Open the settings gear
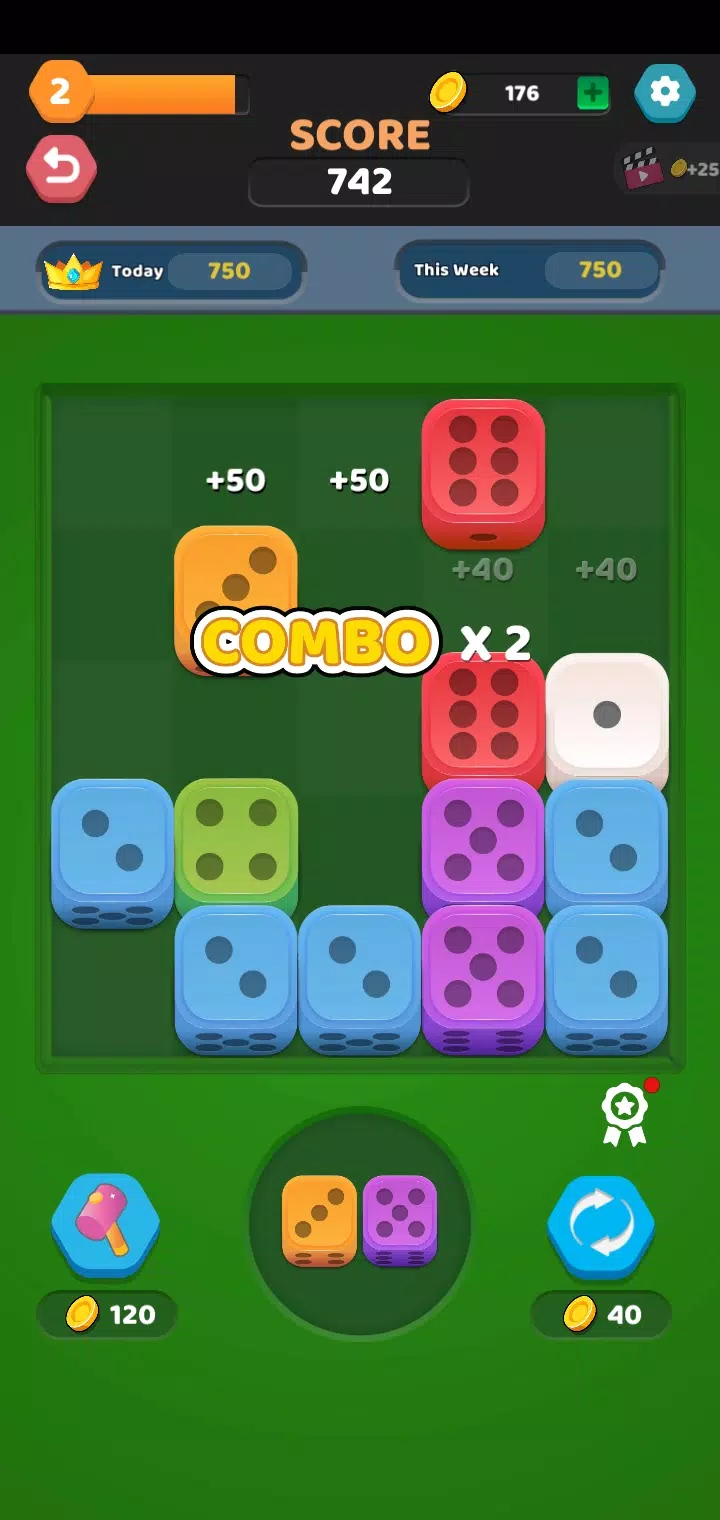720x1520 pixels. (x=665, y=93)
